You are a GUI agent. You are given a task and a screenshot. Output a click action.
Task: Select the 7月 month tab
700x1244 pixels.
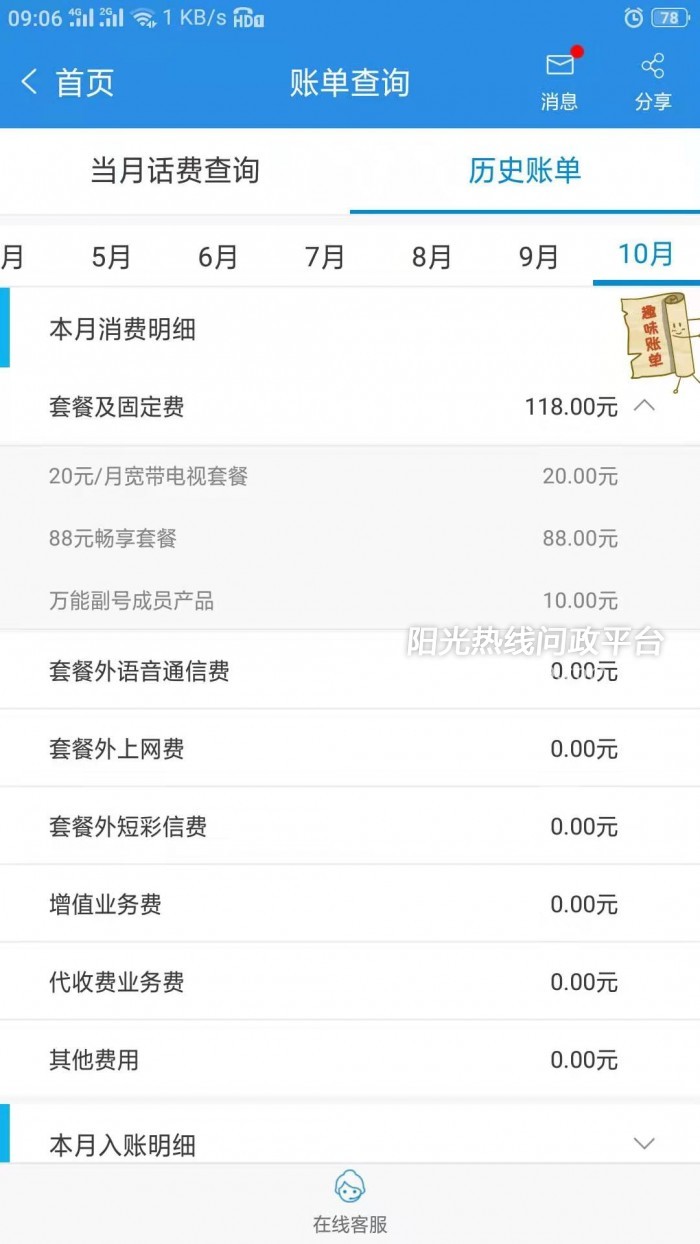(325, 257)
